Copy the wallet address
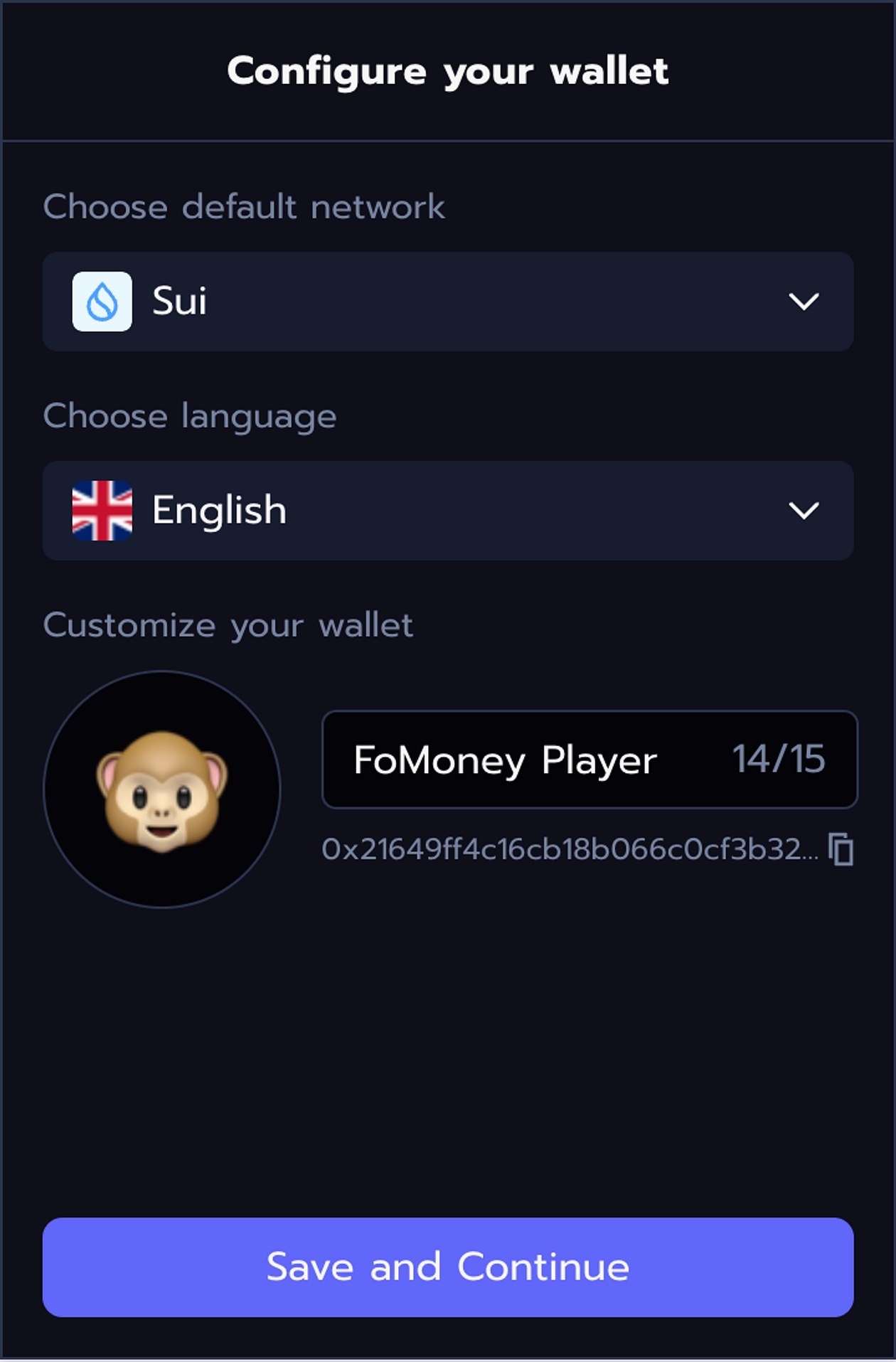Image resolution: width=896 pixels, height=1362 pixels. click(841, 849)
